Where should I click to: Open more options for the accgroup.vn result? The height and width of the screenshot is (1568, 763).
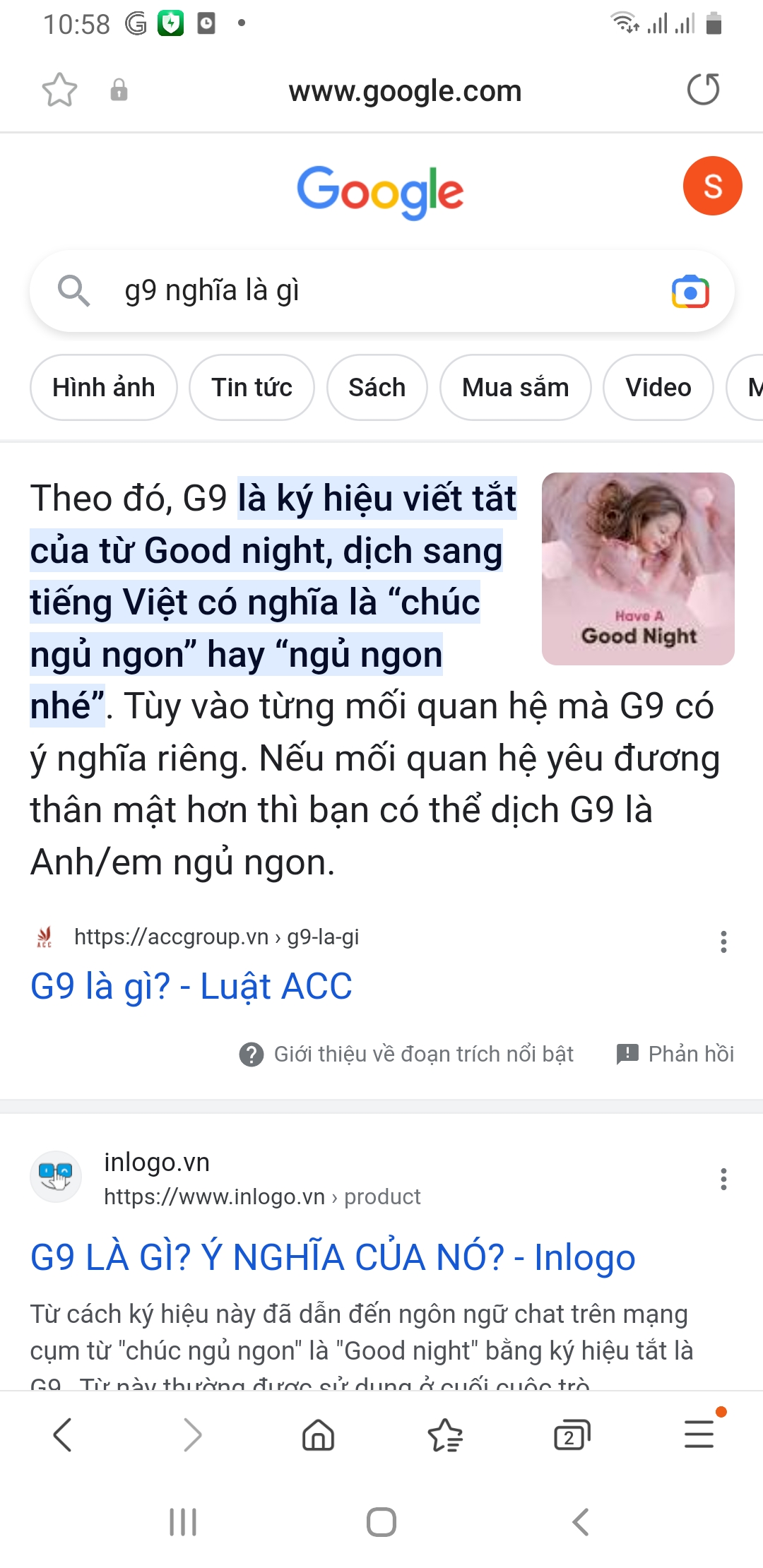[x=723, y=942]
